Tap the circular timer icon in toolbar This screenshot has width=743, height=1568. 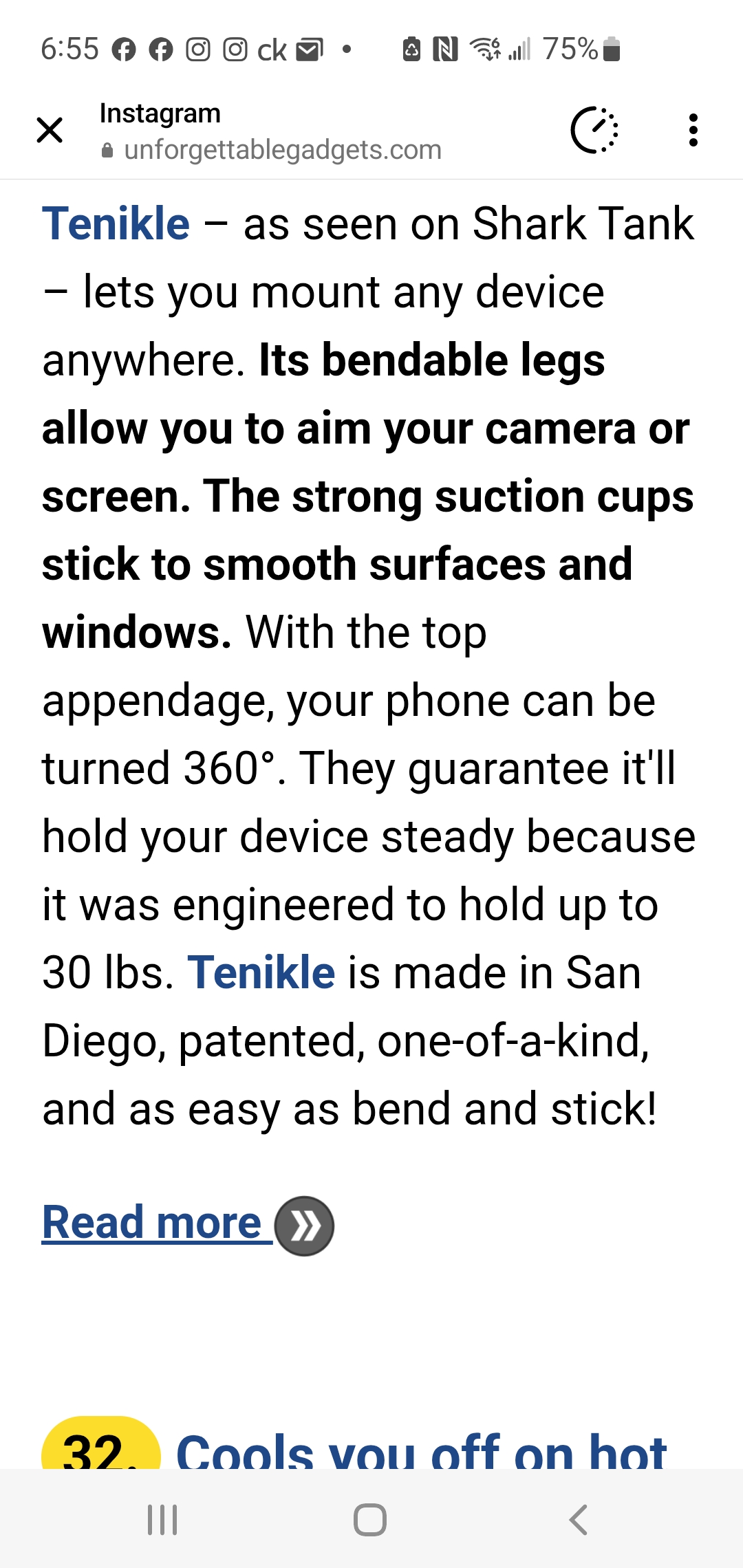coord(594,130)
